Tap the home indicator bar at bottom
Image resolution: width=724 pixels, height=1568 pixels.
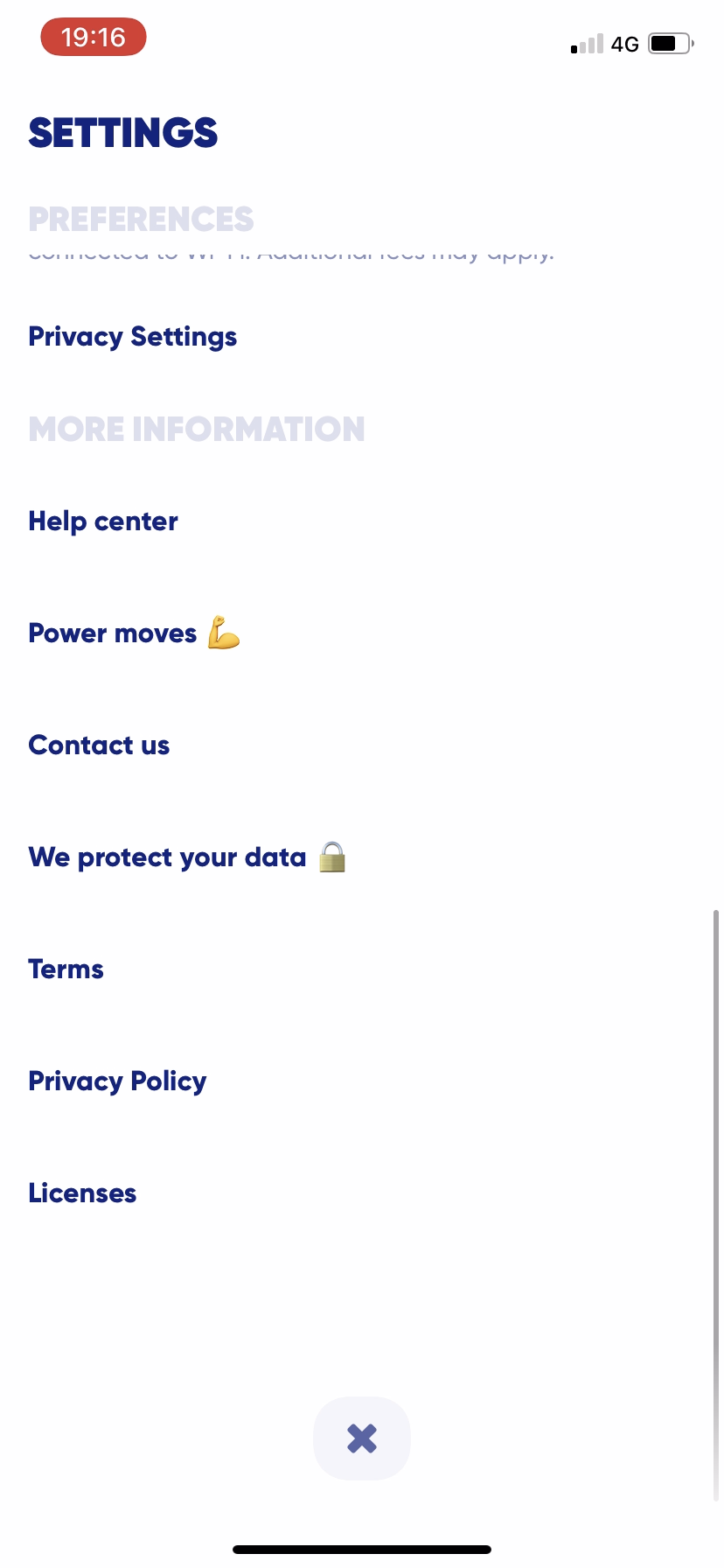click(x=361, y=1548)
